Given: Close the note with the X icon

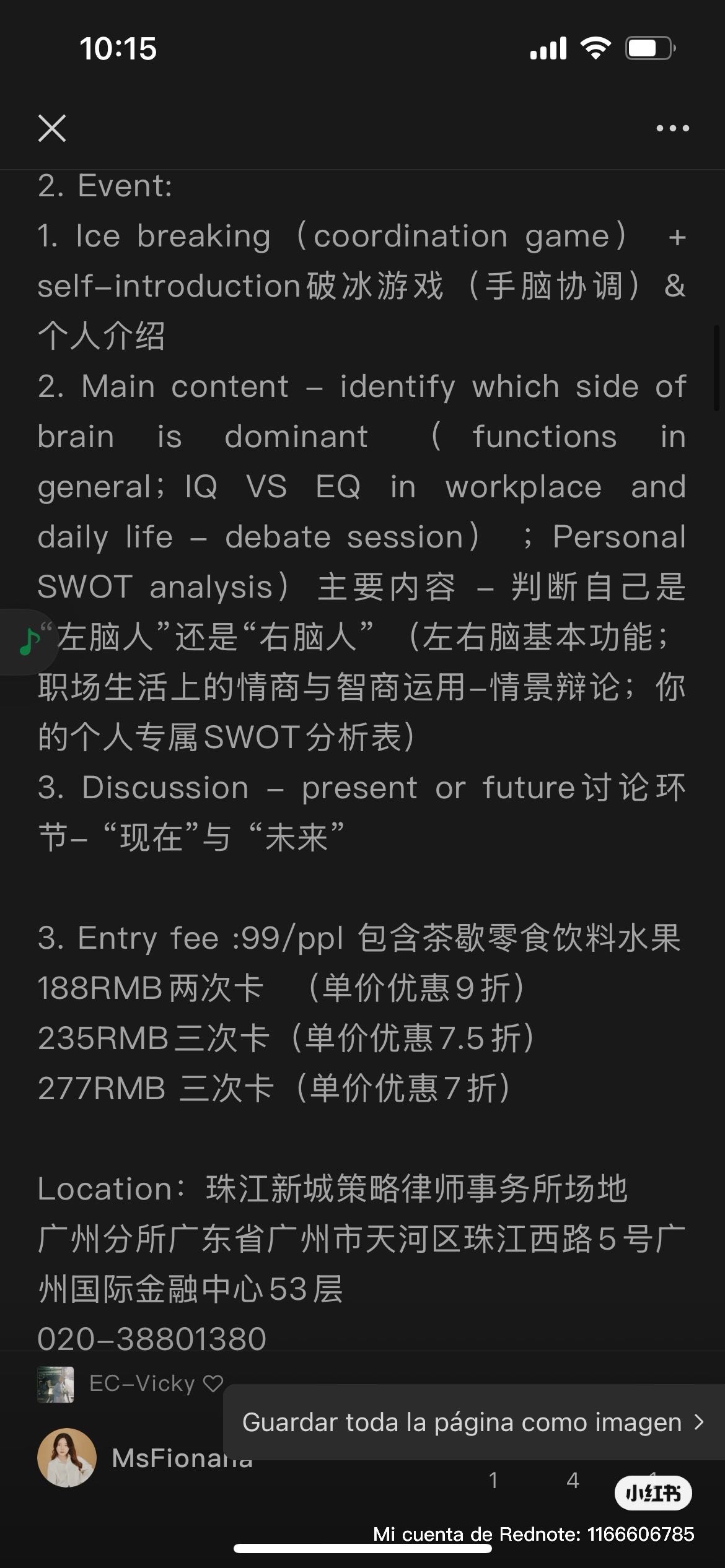Looking at the screenshot, I should [x=52, y=128].
